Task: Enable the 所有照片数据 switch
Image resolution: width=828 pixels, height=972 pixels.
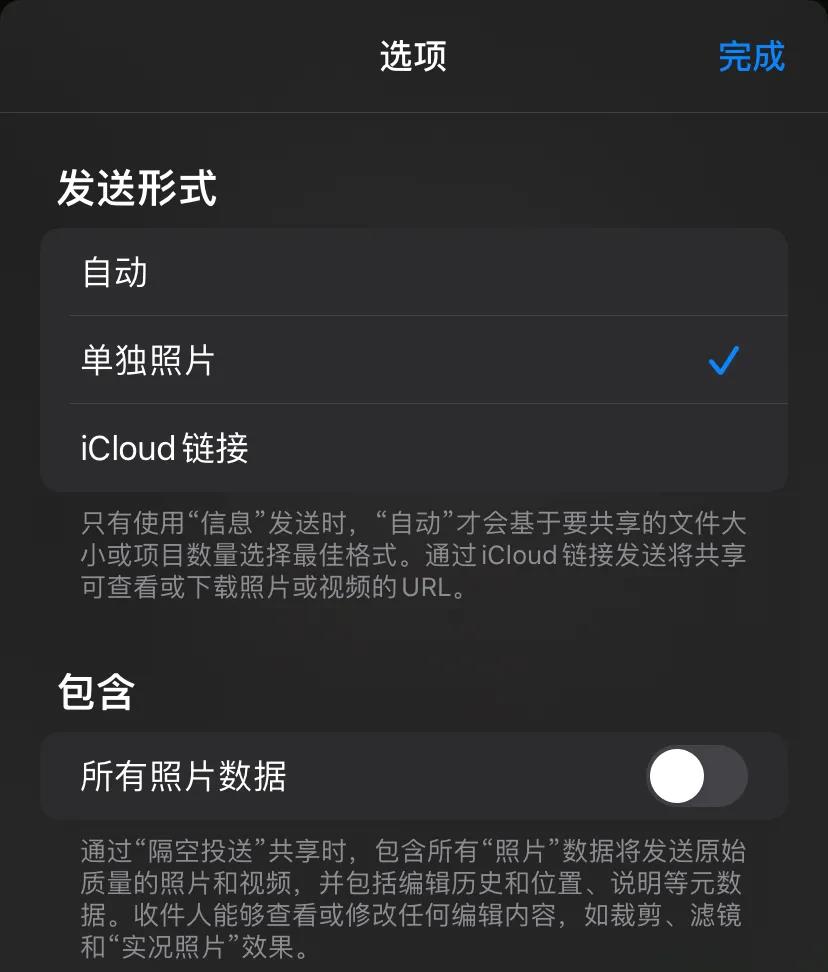Action: (x=697, y=776)
